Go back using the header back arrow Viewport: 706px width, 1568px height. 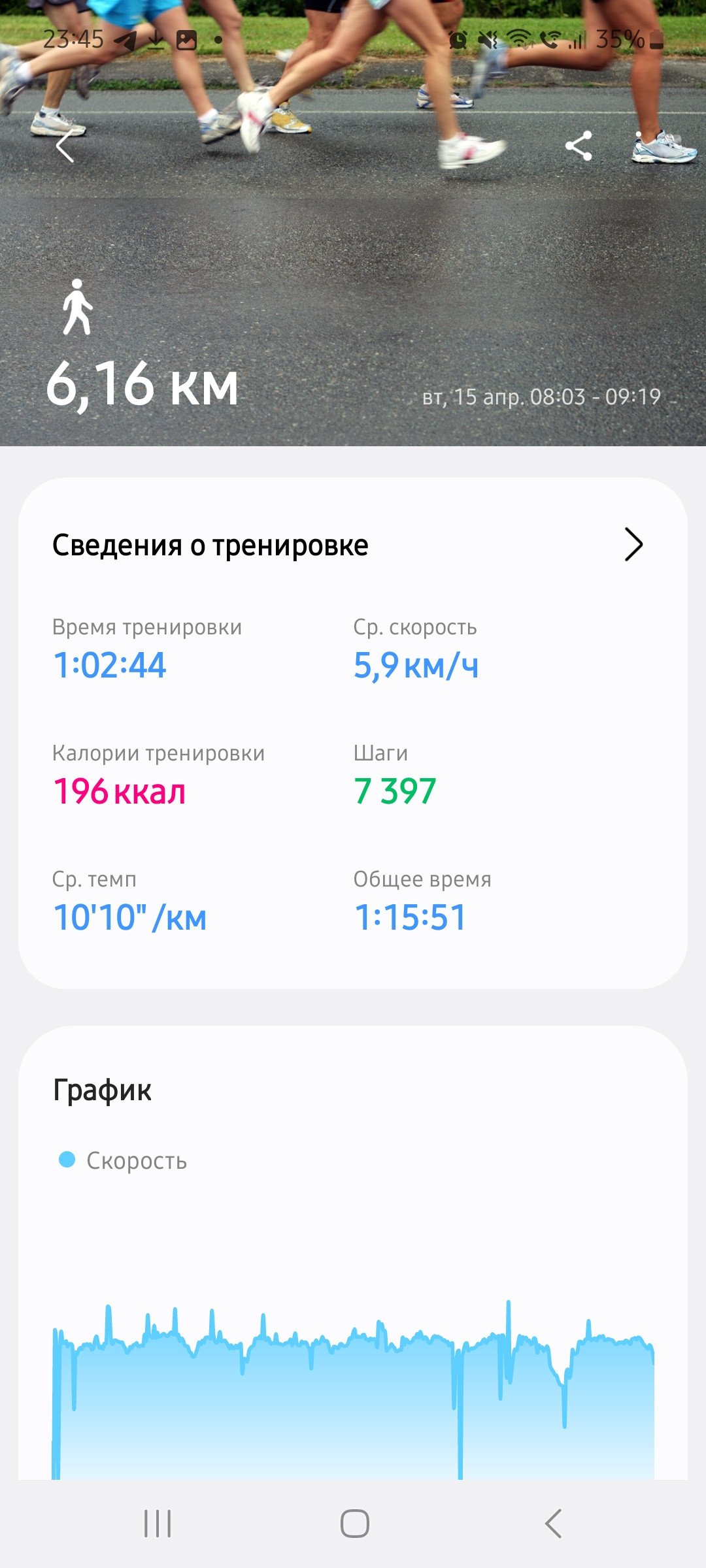(64, 146)
